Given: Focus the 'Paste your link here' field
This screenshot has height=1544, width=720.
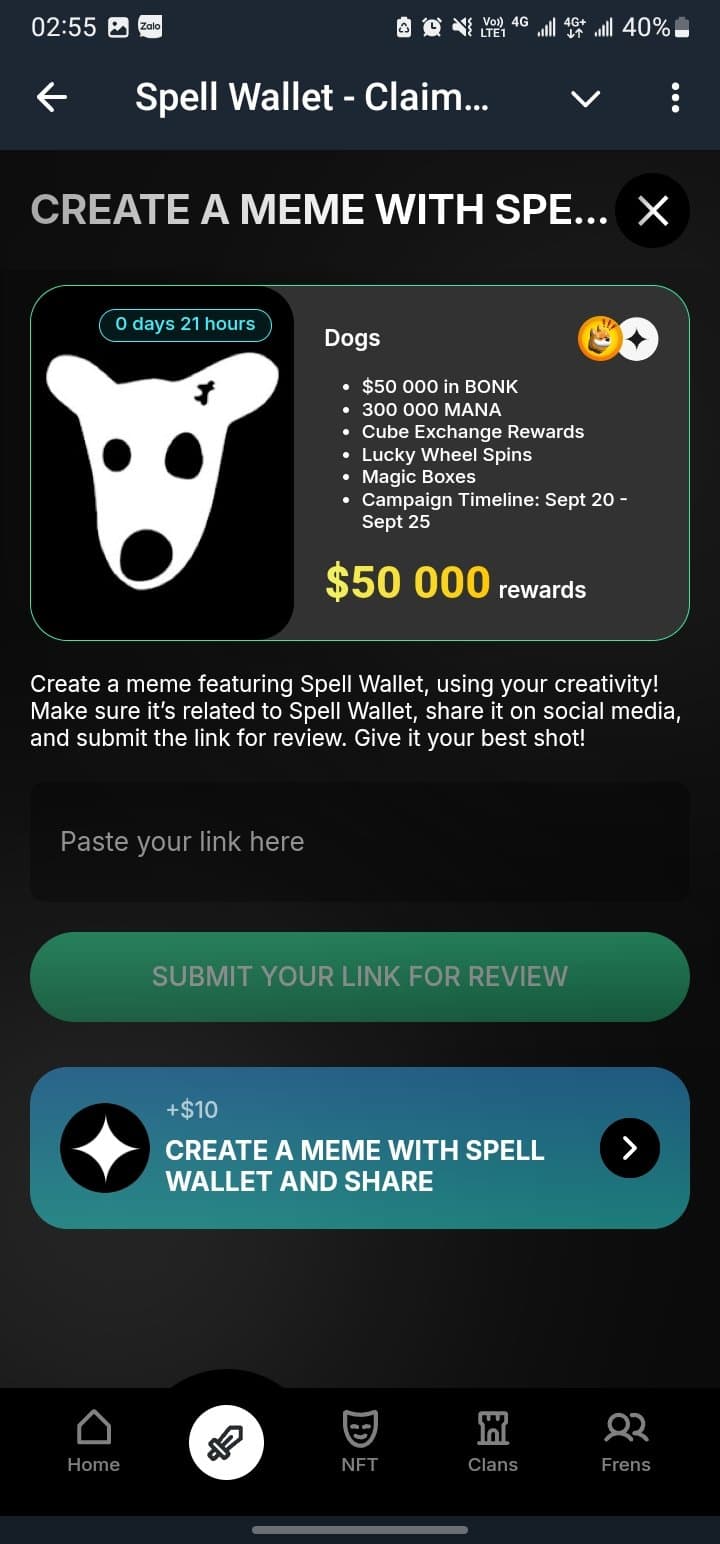Looking at the screenshot, I should tap(360, 841).
